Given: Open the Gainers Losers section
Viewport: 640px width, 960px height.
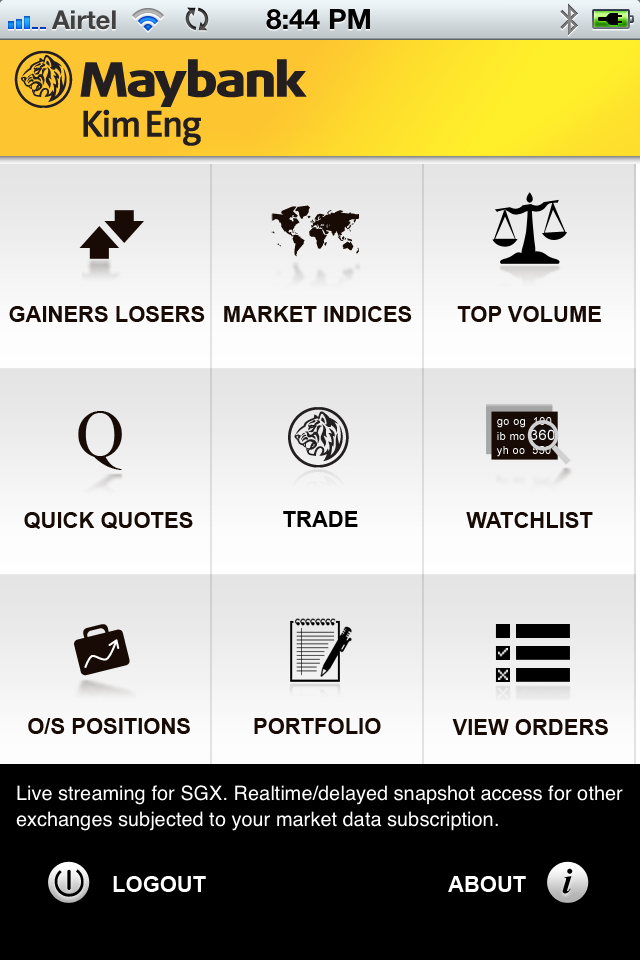Looking at the screenshot, I should click(106, 266).
